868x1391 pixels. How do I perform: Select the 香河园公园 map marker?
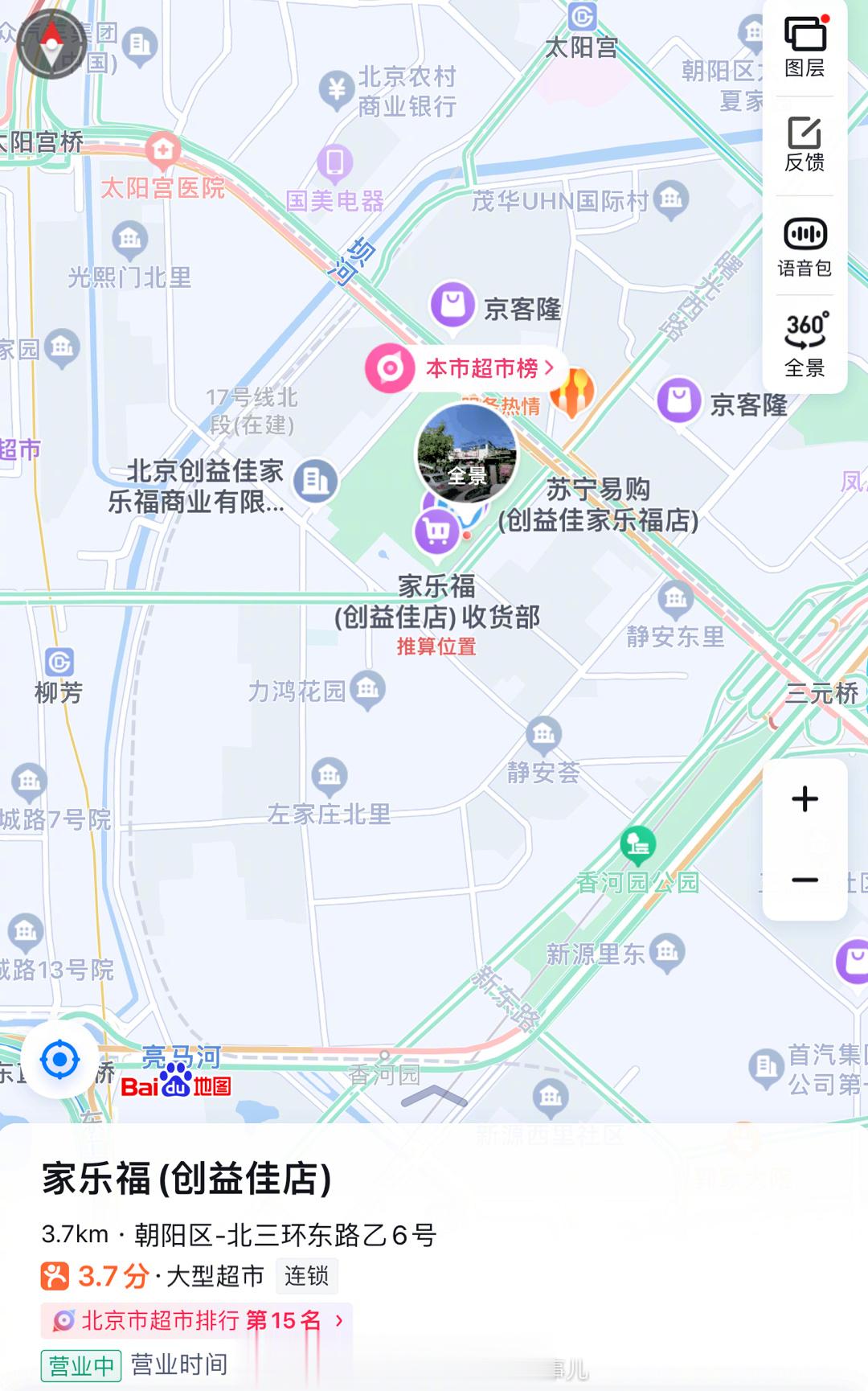638,844
